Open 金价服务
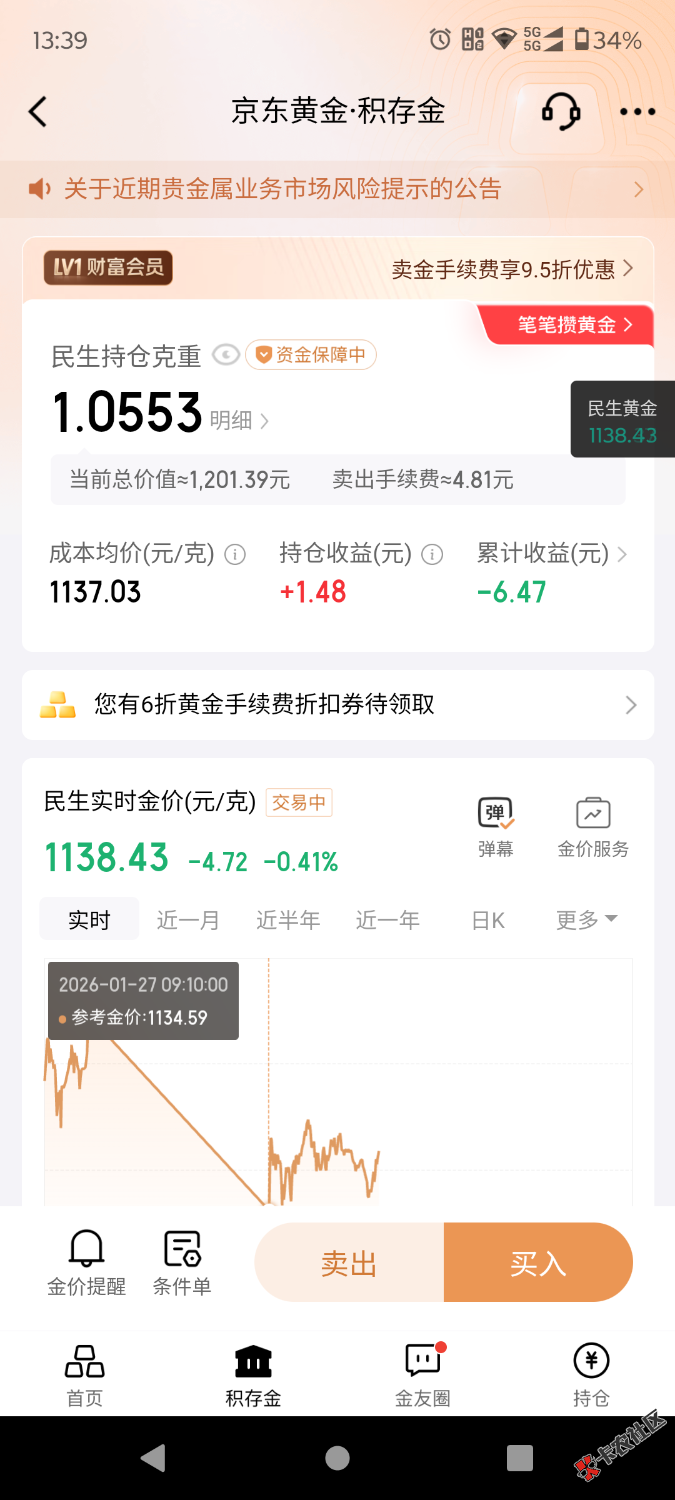 coord(593,827)
